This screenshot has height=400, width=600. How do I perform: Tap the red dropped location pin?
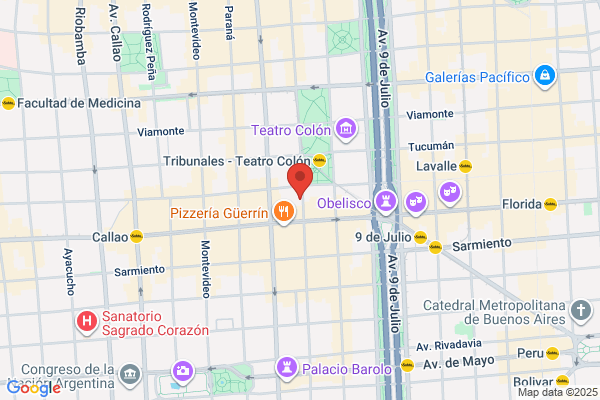click(x=300, y=180)
